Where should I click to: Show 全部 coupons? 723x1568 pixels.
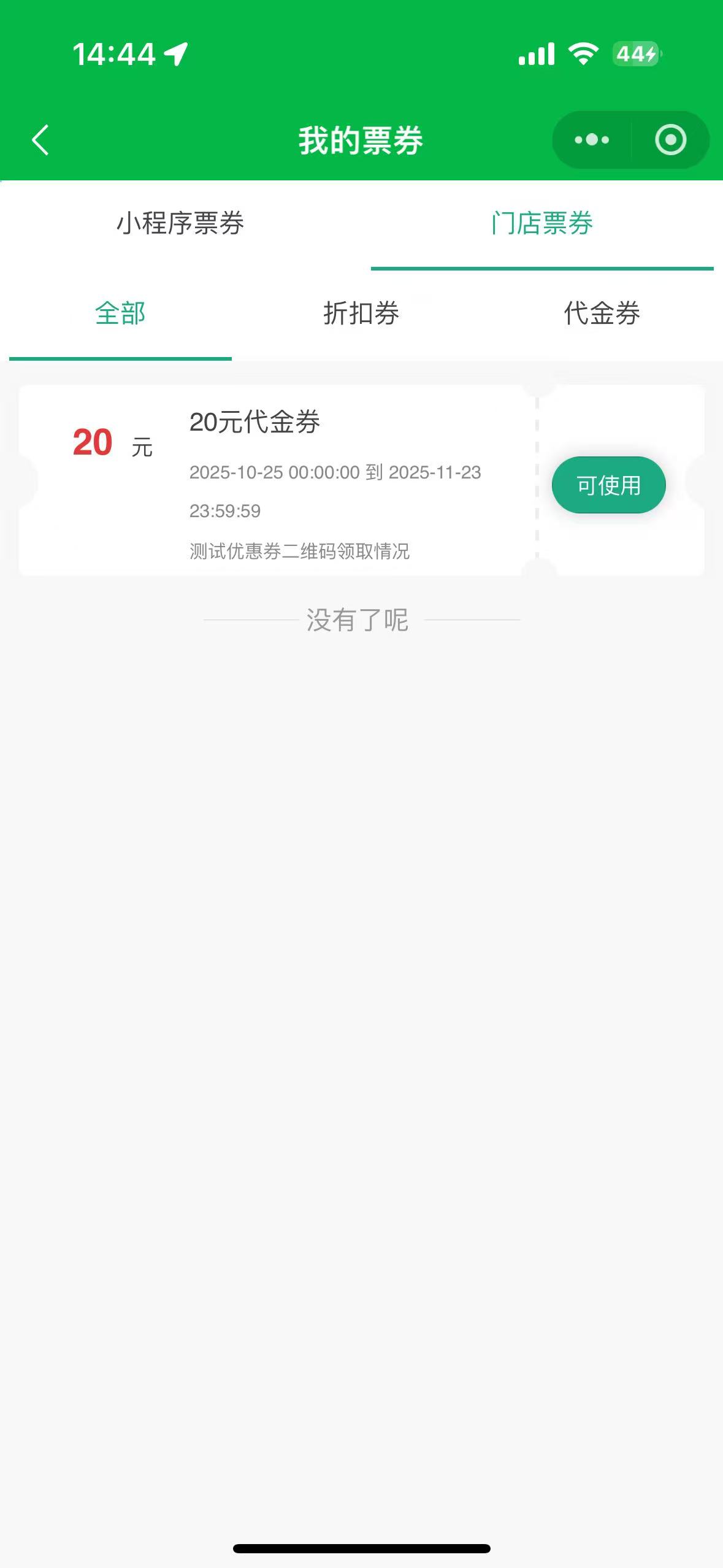click(x=120, y=313)
